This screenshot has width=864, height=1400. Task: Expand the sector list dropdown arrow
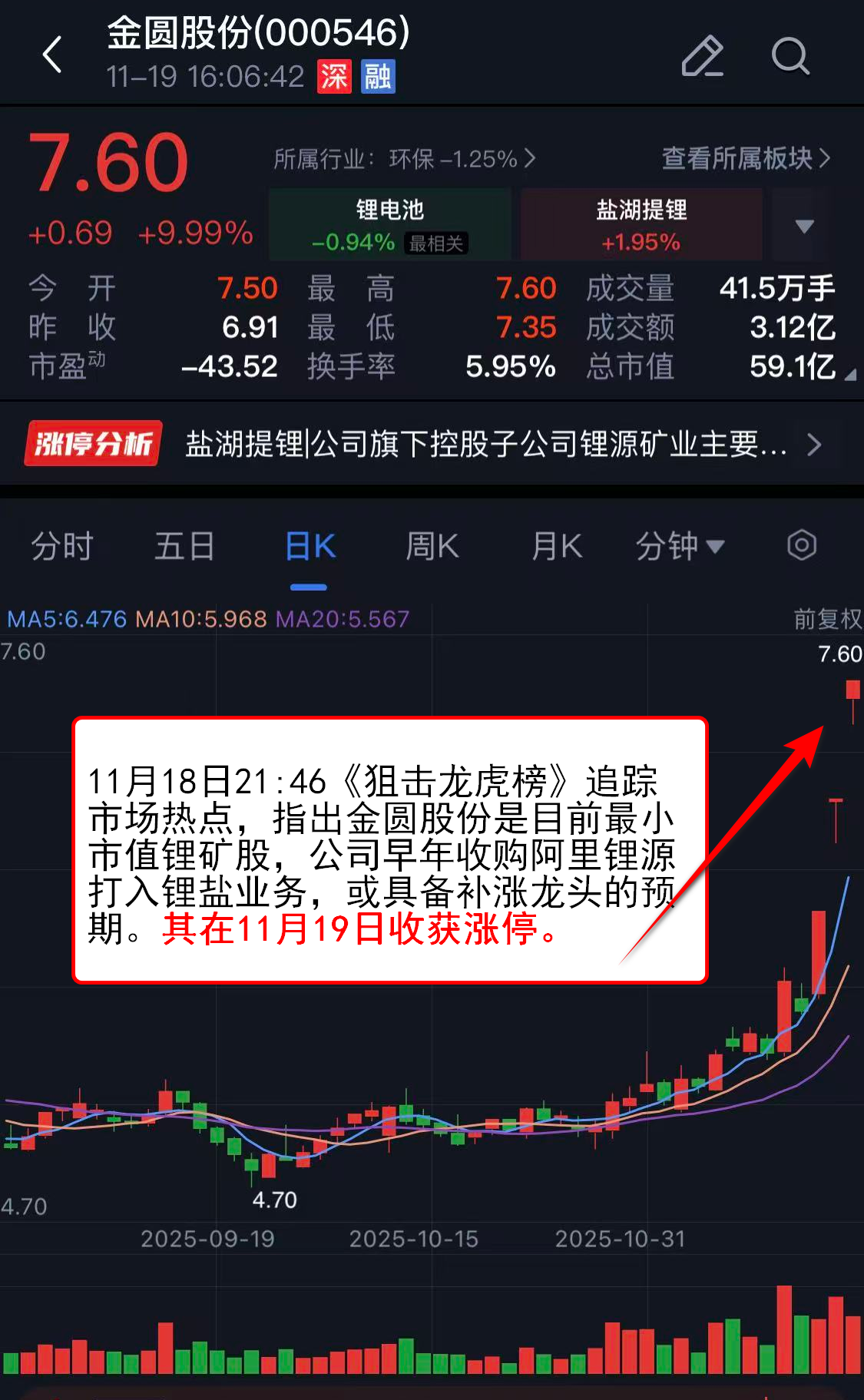pos(804,226)
